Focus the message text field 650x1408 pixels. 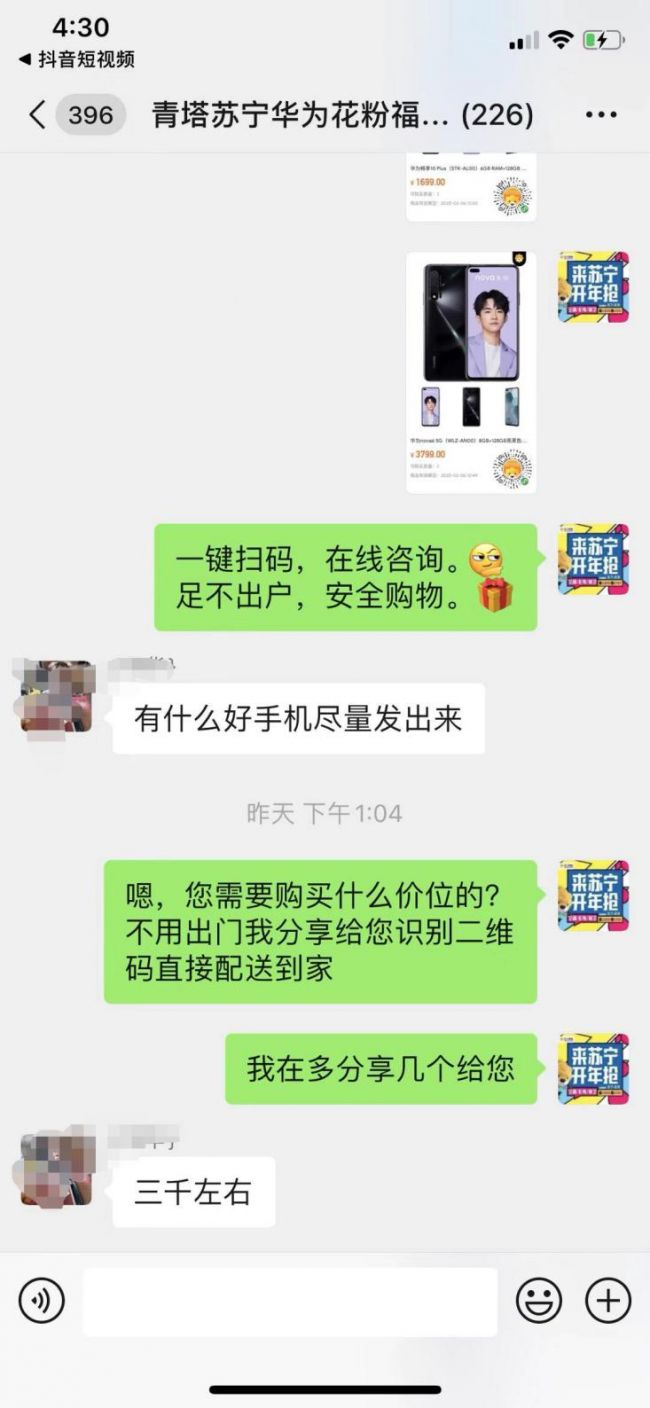pos(290,1301)
